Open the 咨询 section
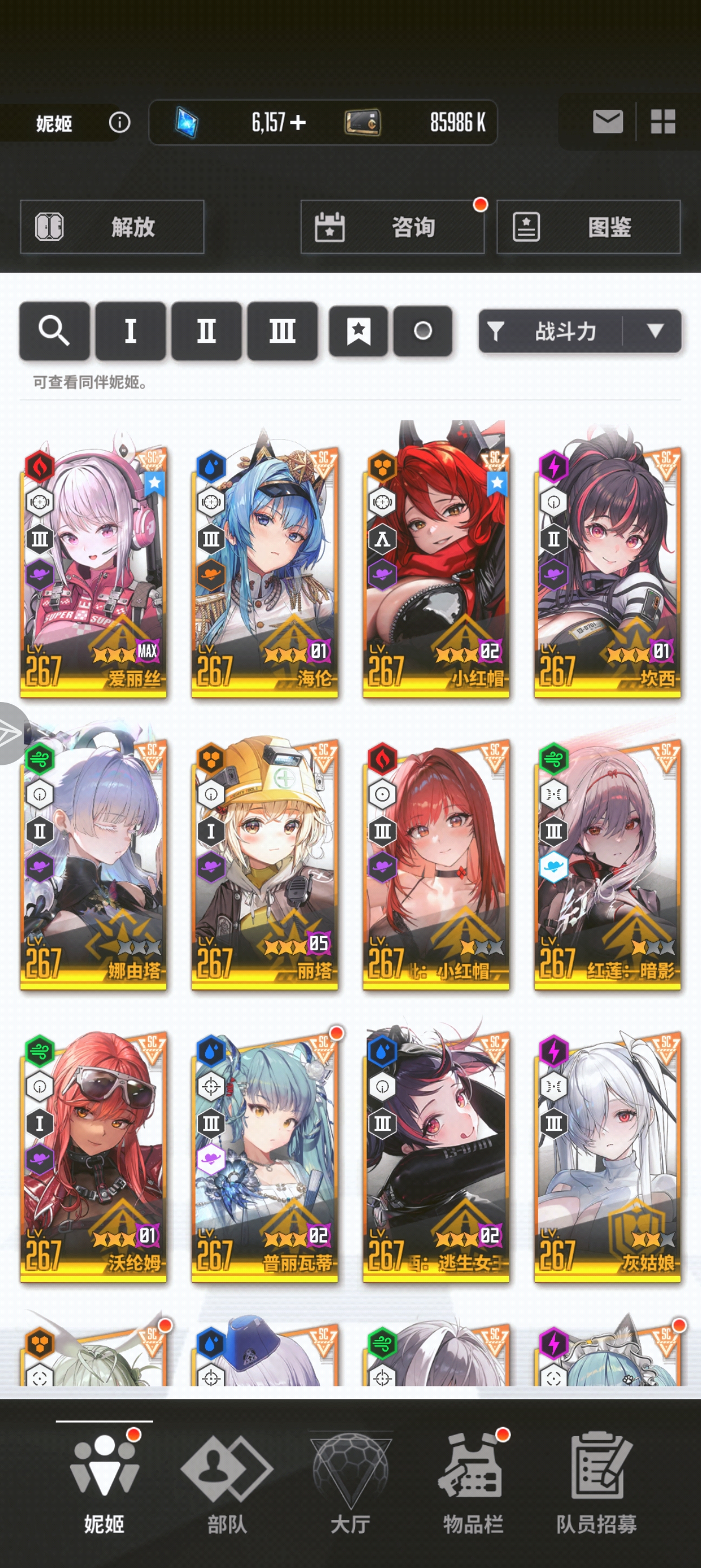 [x=392, y=227]
